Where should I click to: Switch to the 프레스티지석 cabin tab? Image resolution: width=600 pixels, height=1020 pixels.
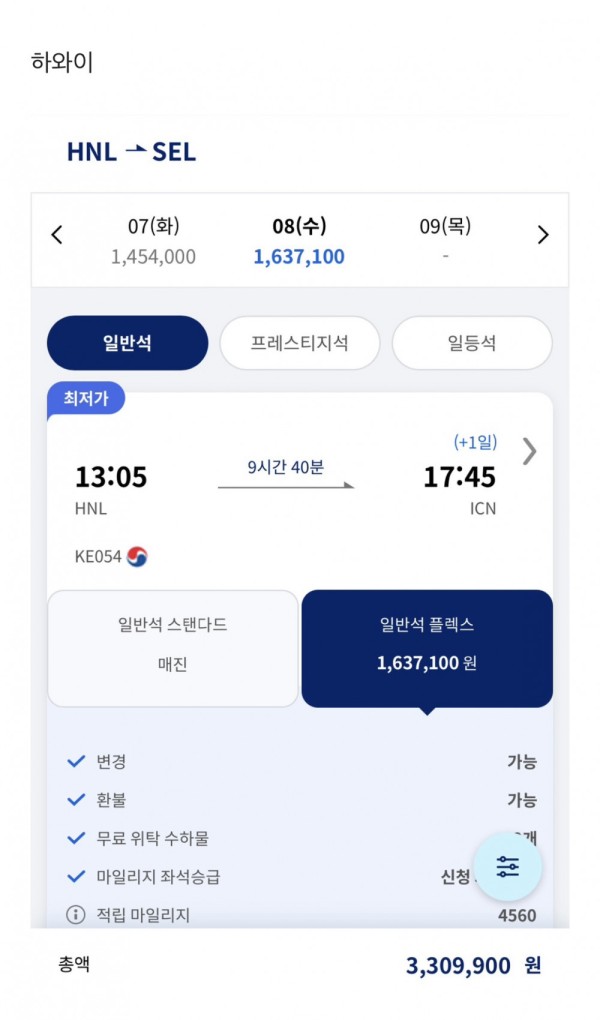[x=299, y=343]
